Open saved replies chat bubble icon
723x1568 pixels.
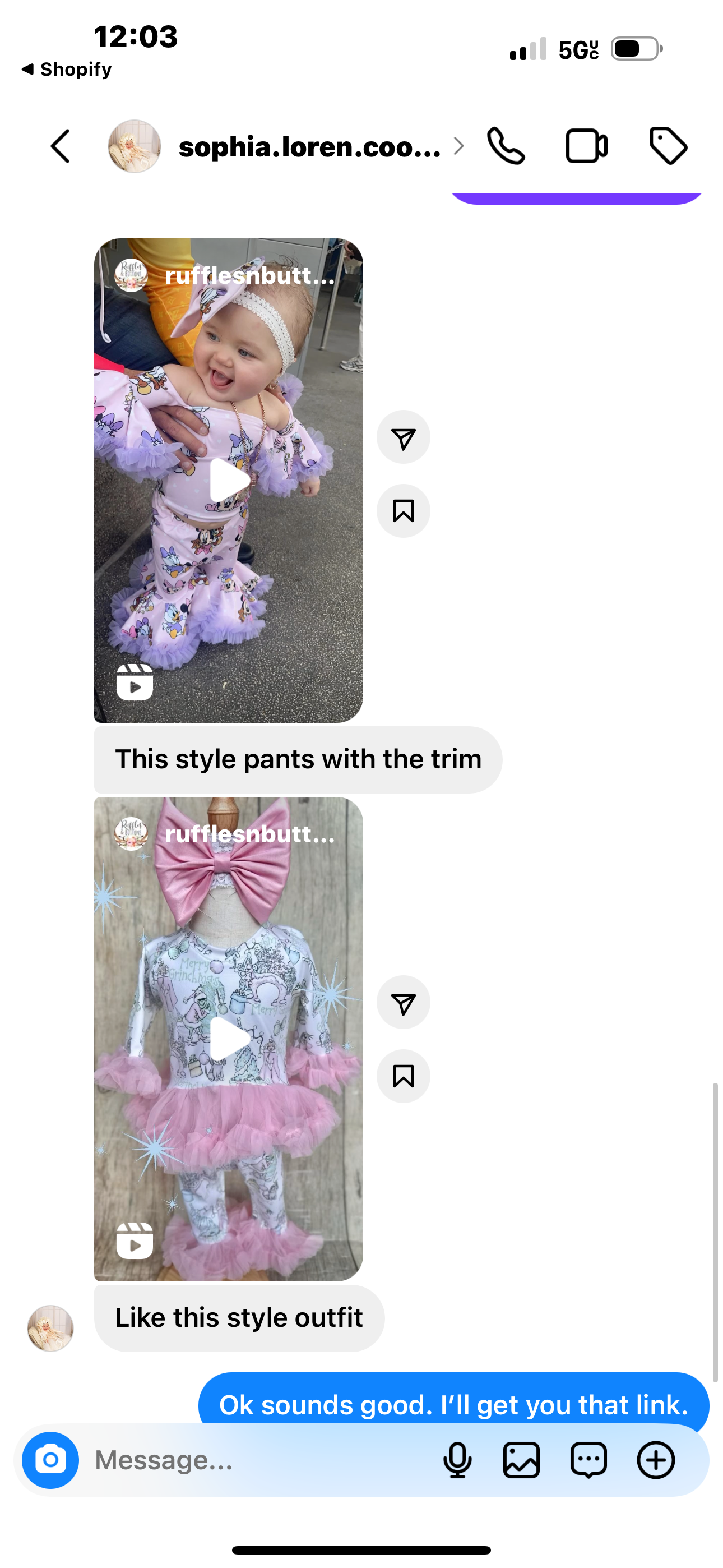[x=588, y=1460]
